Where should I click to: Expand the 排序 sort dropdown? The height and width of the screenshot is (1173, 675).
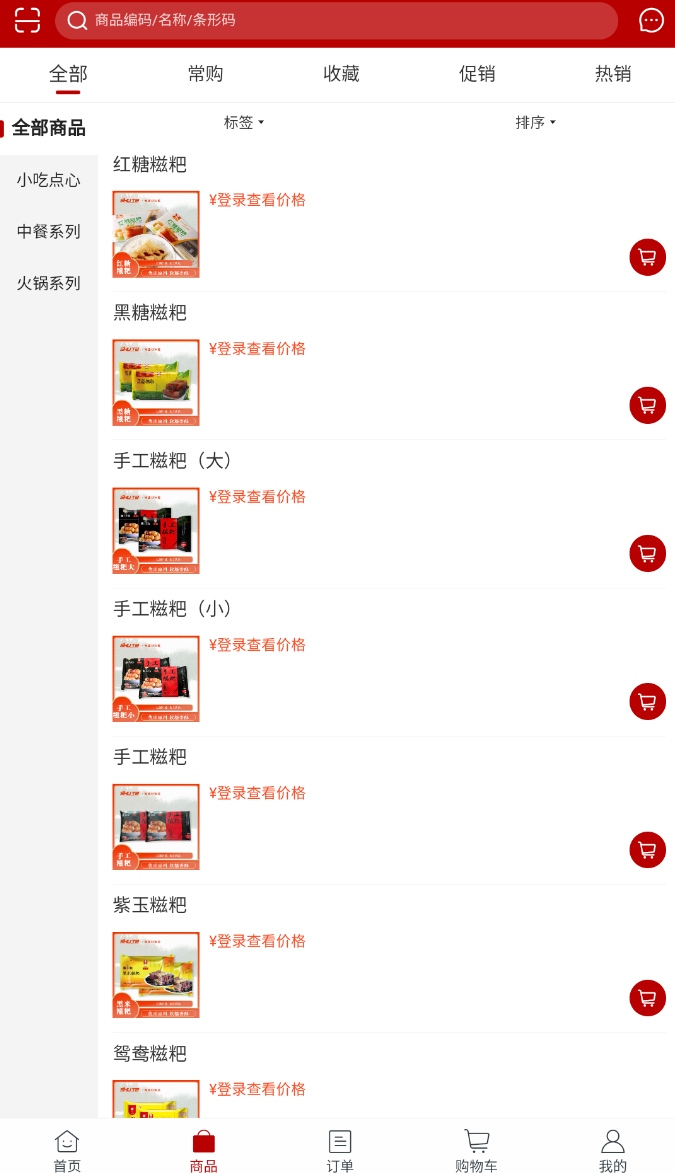535,122
